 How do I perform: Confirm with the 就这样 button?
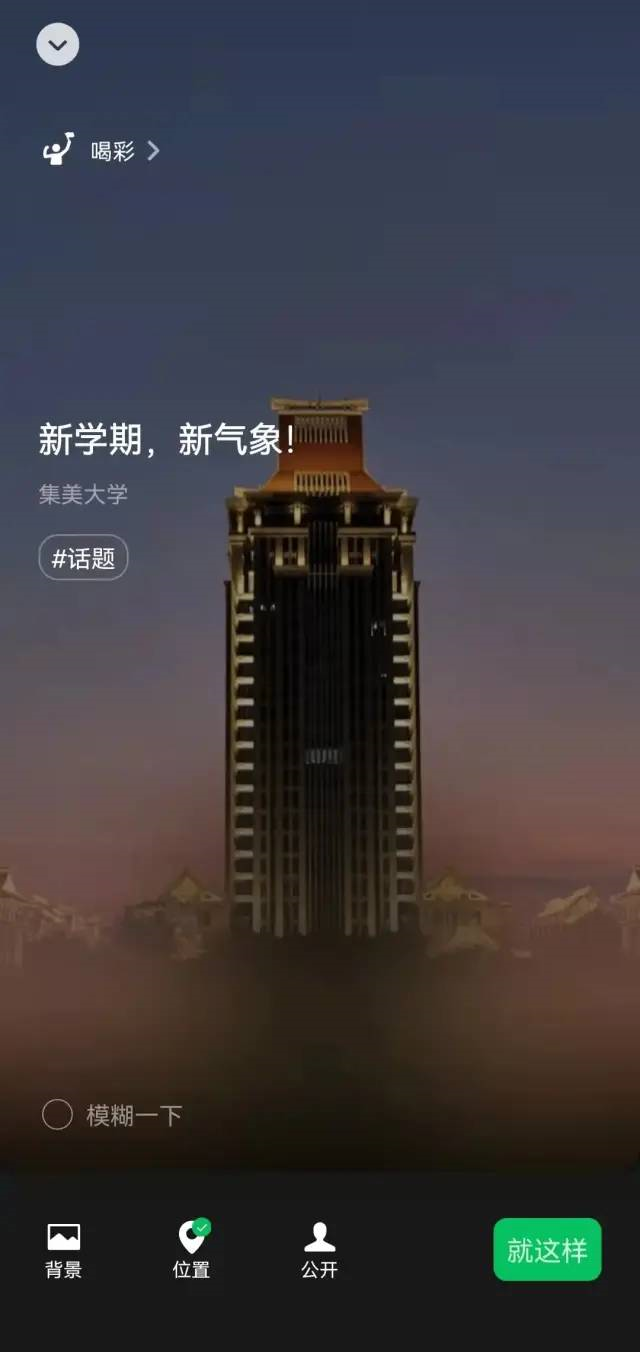click(x=547, y=1250)
